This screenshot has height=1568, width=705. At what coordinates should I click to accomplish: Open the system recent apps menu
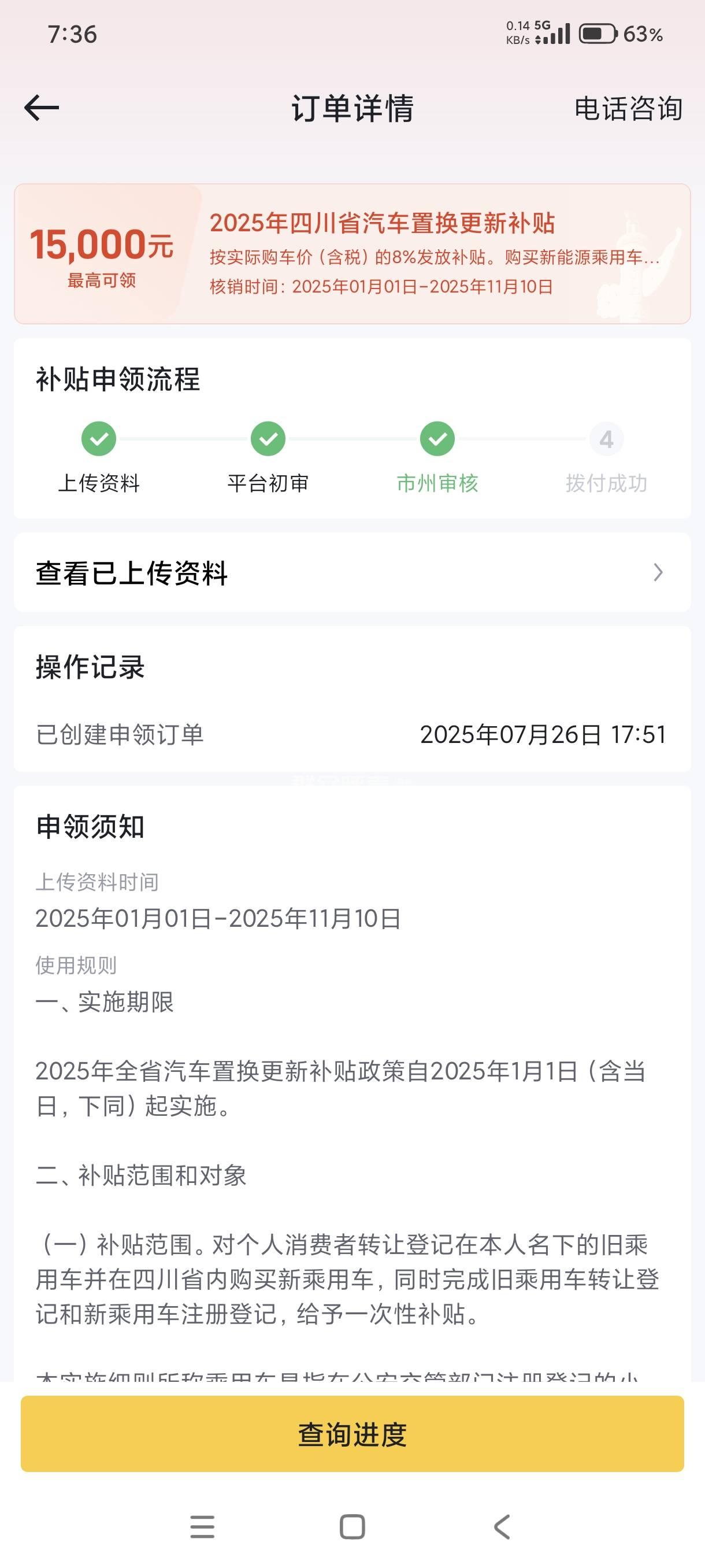tap(202, 1526)
